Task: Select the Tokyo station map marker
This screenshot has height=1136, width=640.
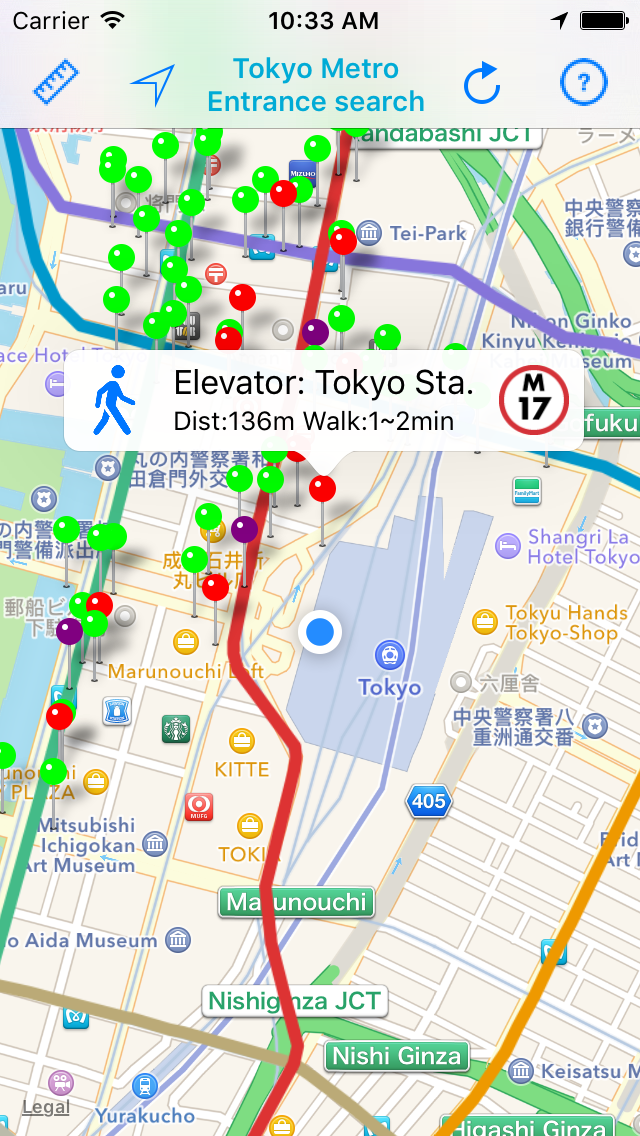Action: click(x=390, y=655)
